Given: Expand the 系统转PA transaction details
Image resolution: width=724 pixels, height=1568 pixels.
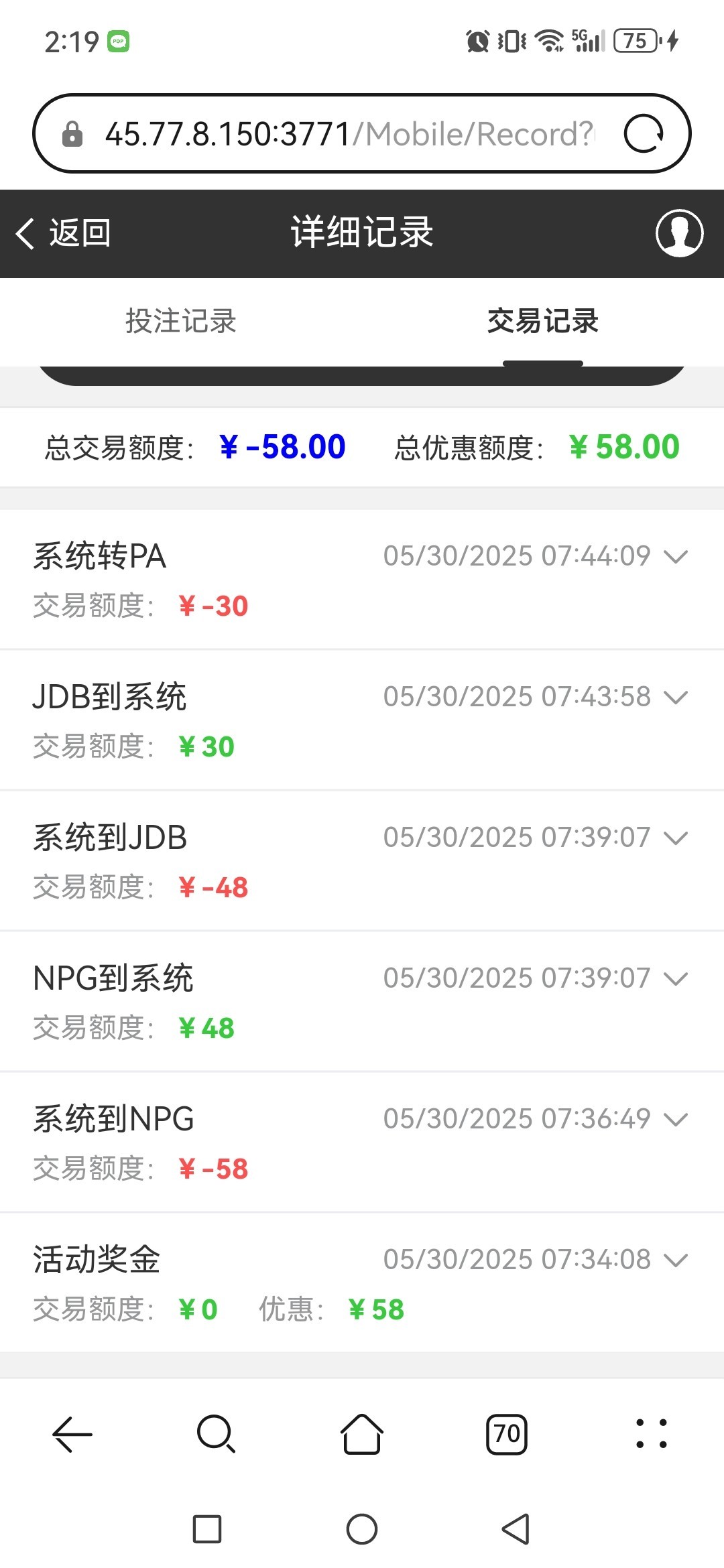Looking at the screenshot, I should (x=676, y=556).
